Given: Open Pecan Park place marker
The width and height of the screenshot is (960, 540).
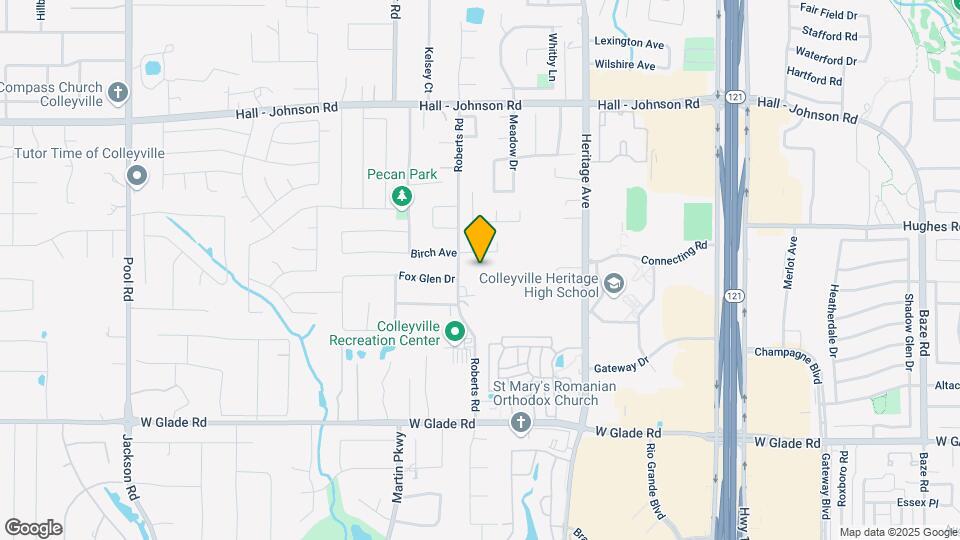Looking at the screenshot, I should (402, 196).
